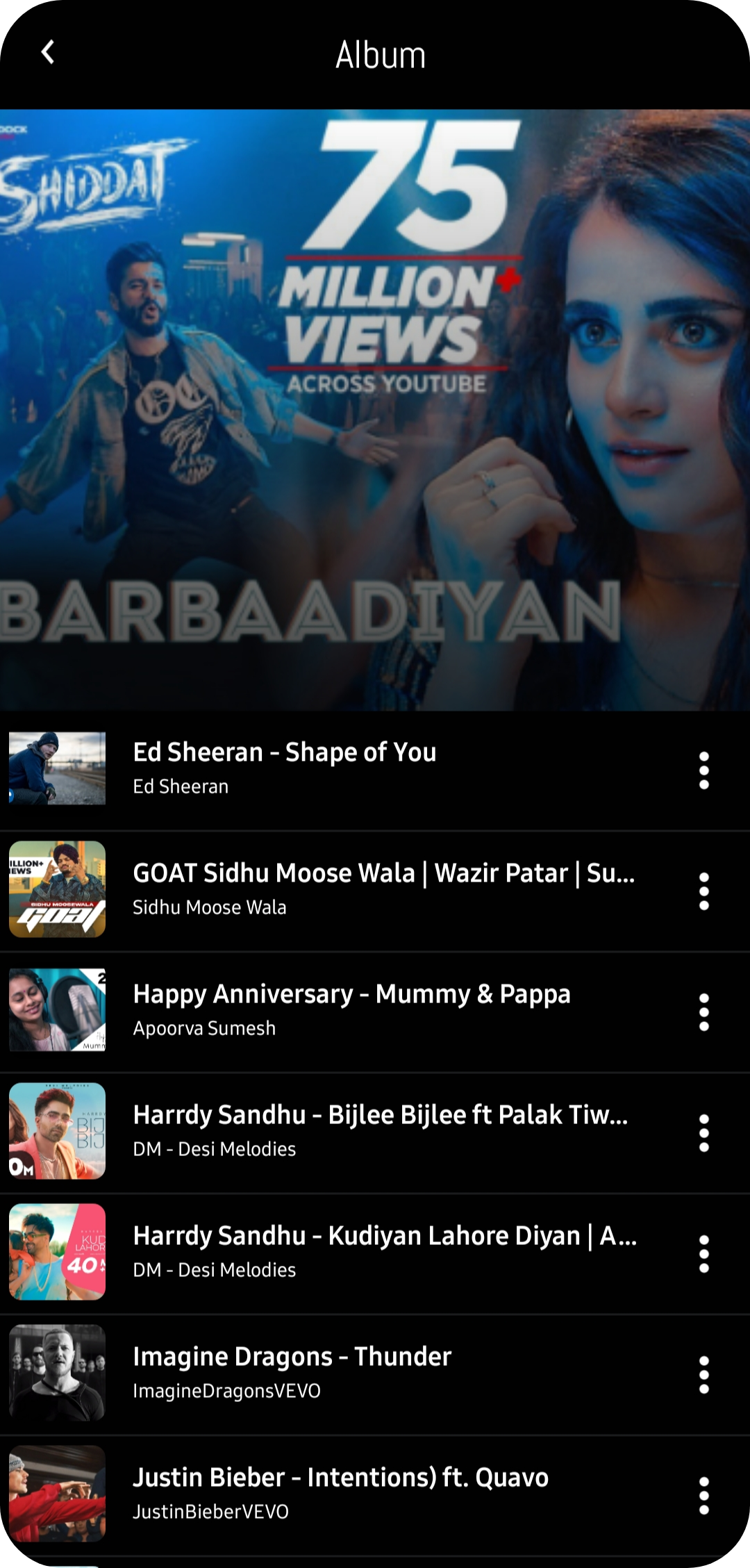Play Justin Bieber - Intentions ft. Quavo
The height and width of the screenshot is (1568, 750).
[375, 1494]
